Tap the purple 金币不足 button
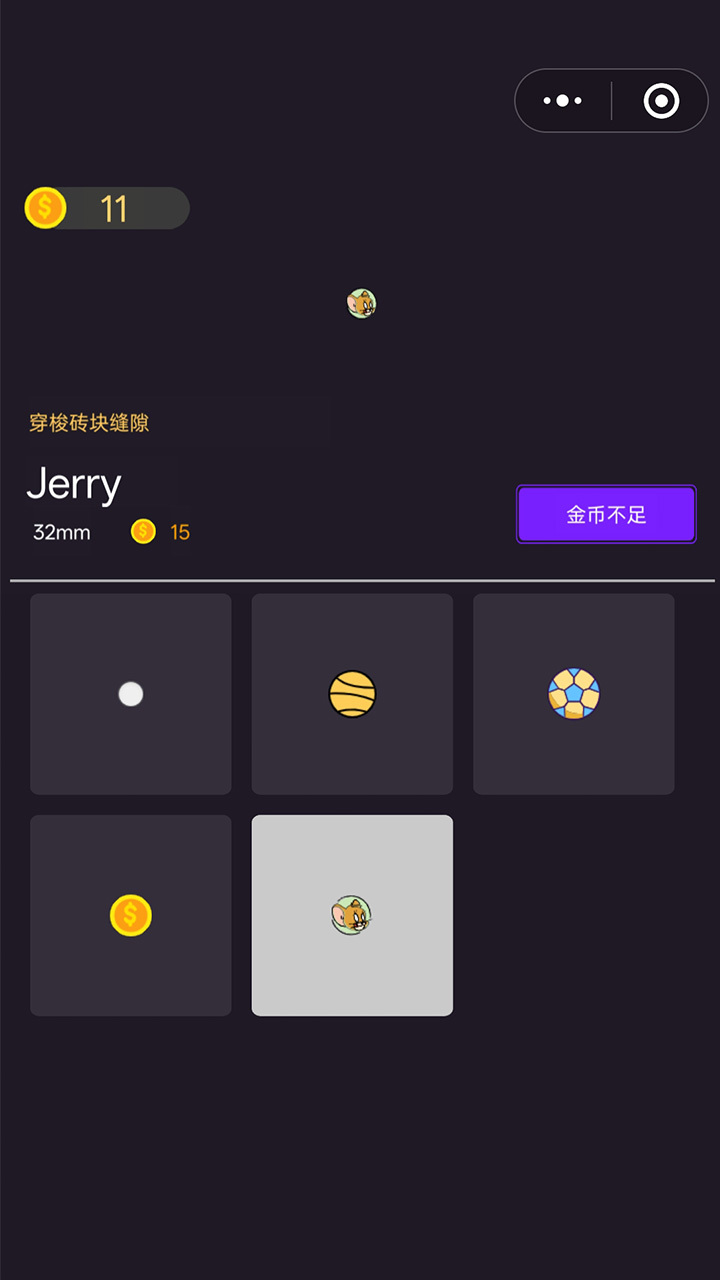The width and height of the screenshot is (720, 1280). click(x=606, y=515)
